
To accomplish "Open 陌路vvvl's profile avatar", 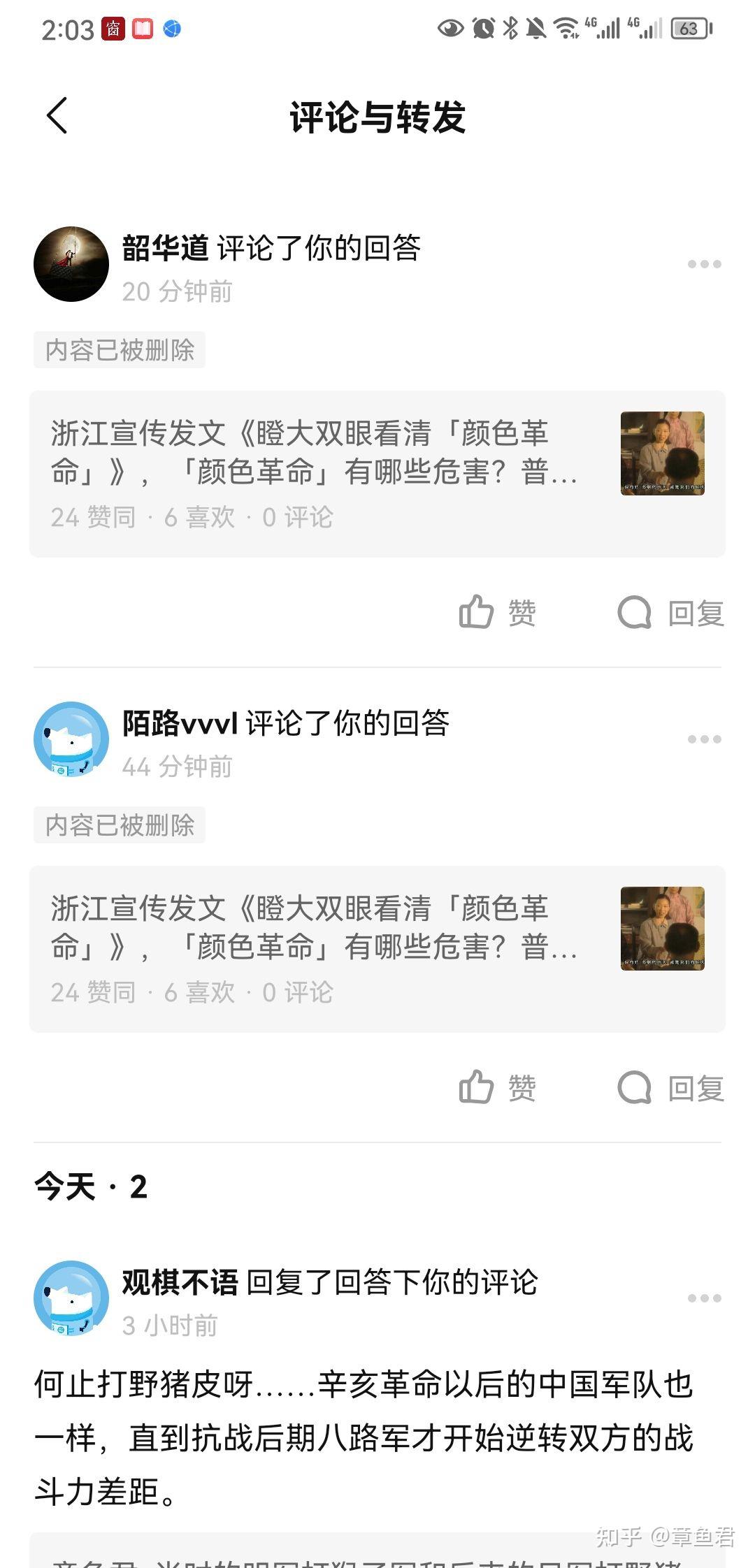I will tap(71, 739).
